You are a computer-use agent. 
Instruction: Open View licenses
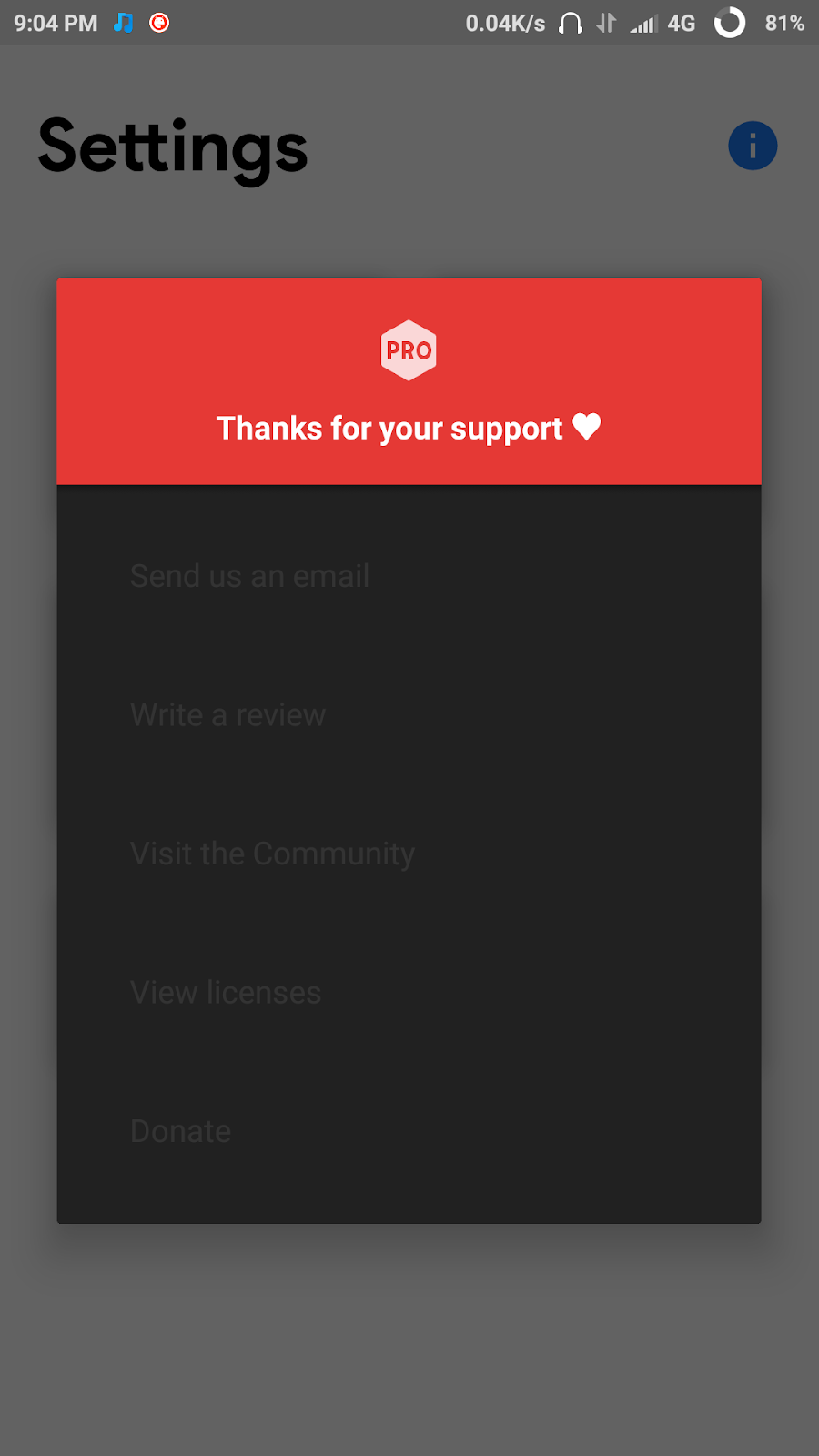pyautogui.click(x=226, y=992)
